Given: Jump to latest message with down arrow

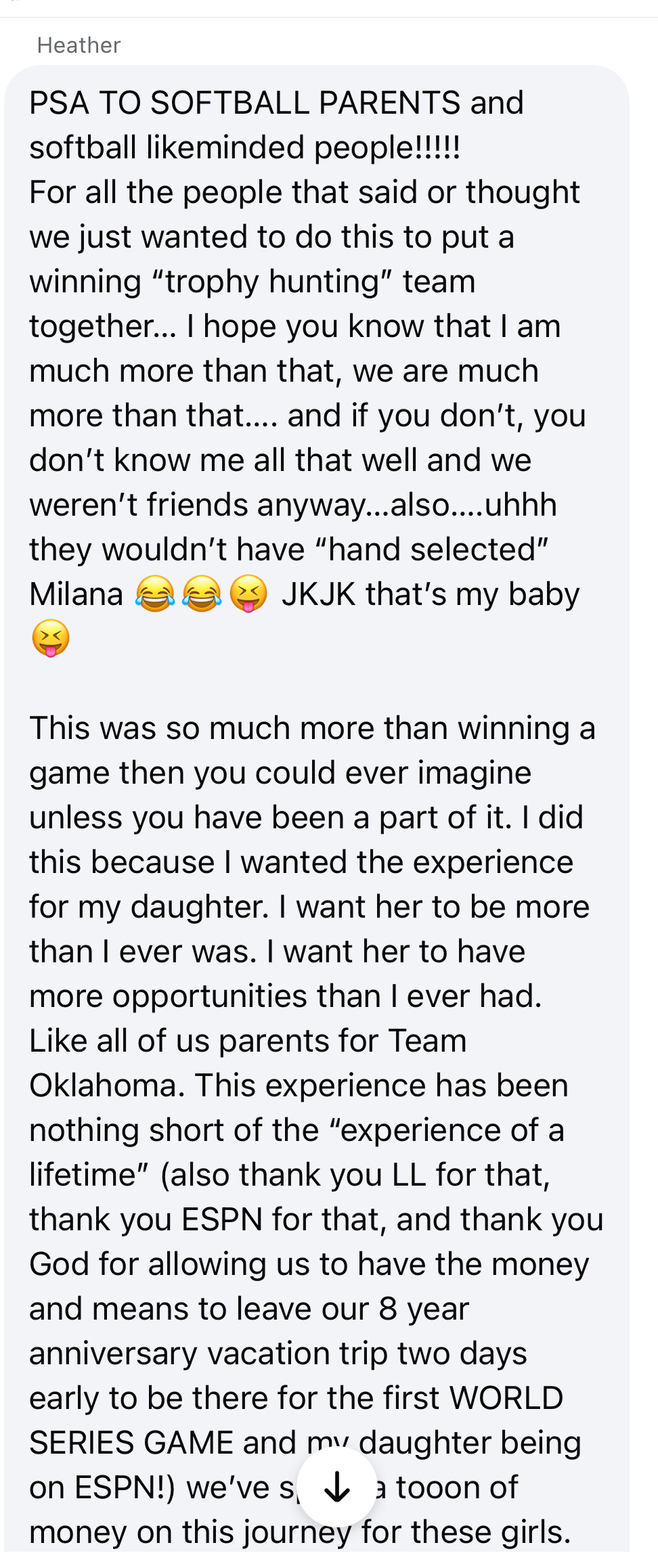Looking at the screenshot, I should [336, 1487].
